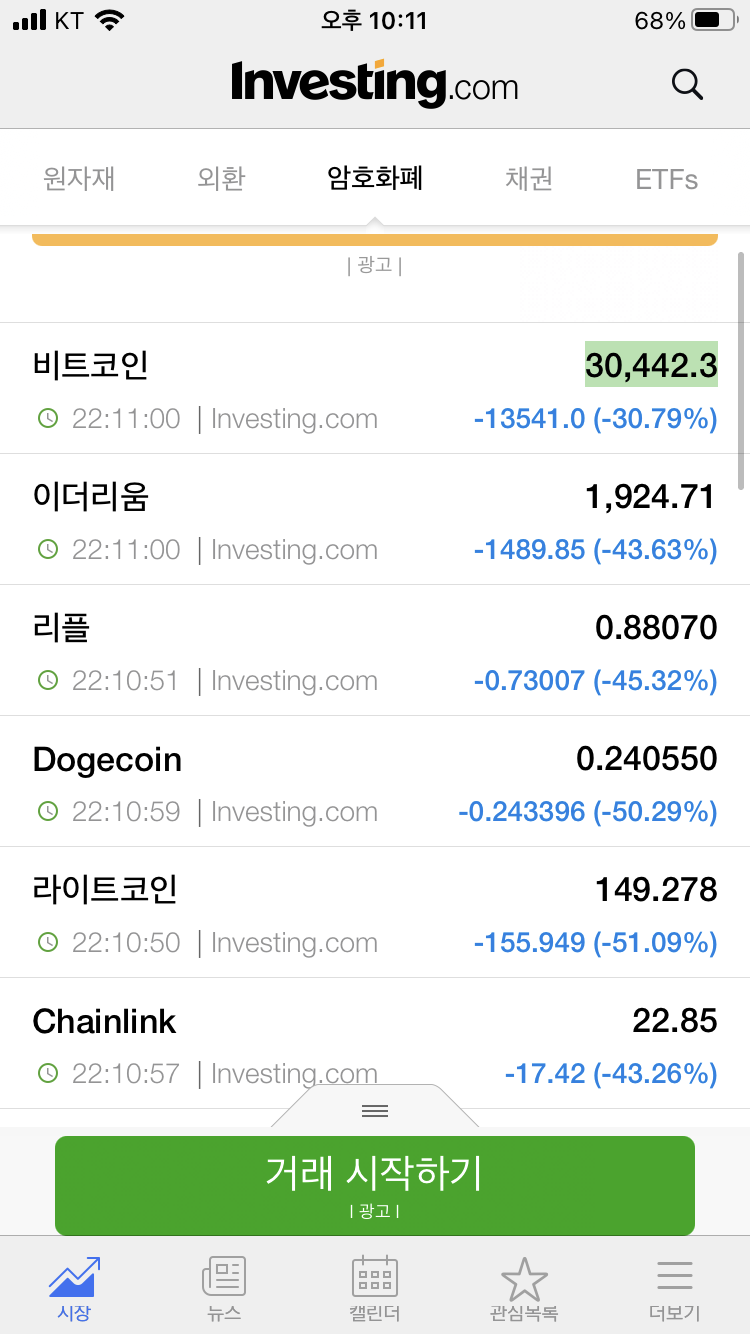
Task: Open the 라이트코인 quote row
Action: click(375, 912)
